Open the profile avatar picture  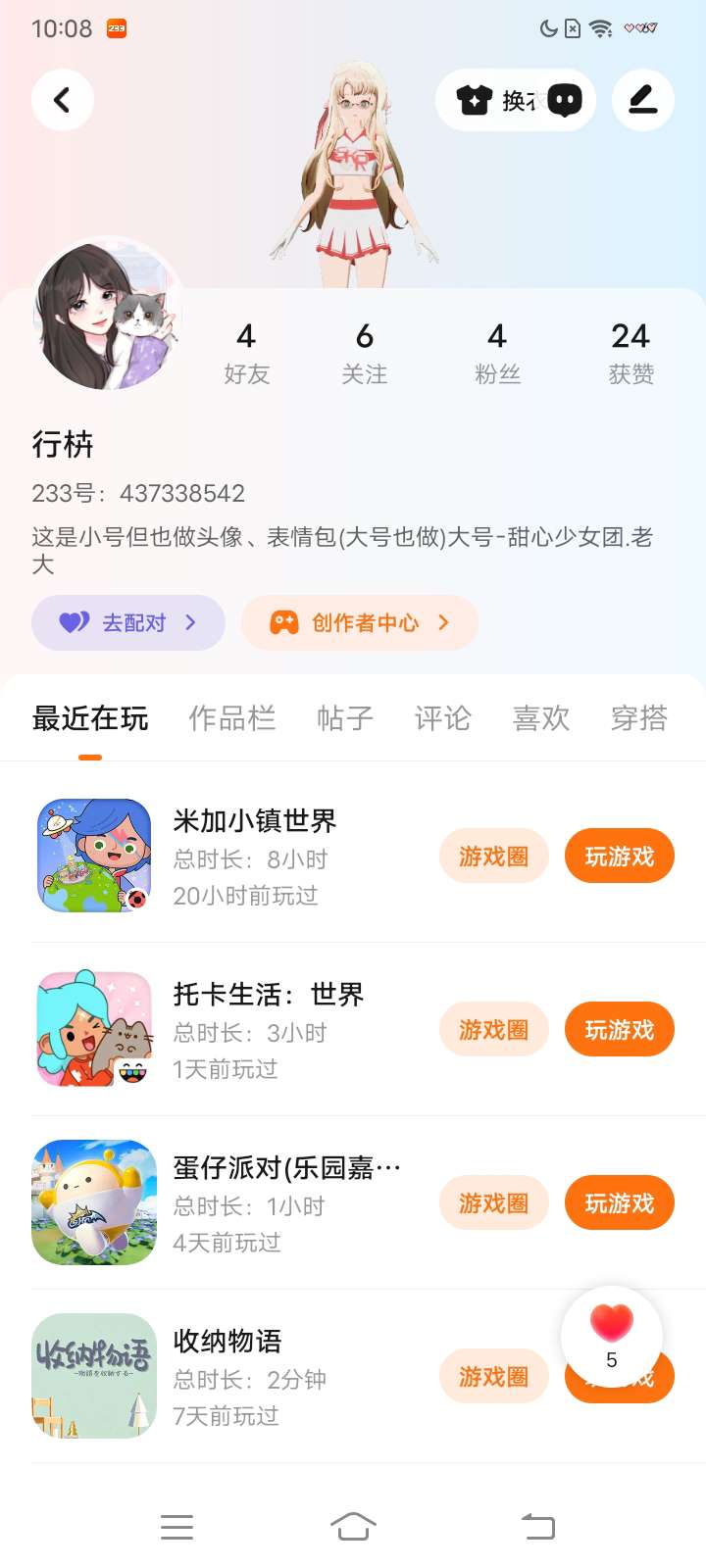[x=107, y=316]
